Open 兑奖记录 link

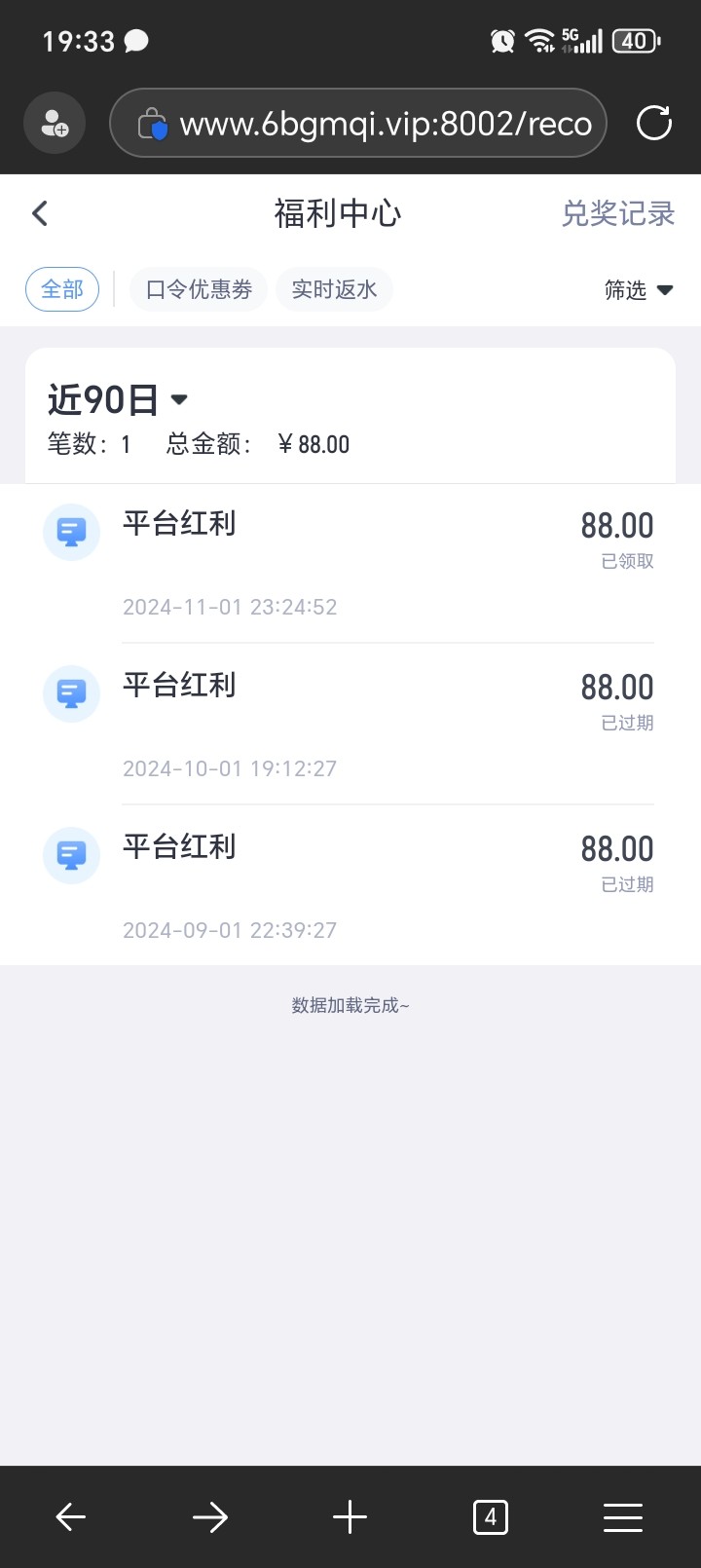(x=617, y=213)
